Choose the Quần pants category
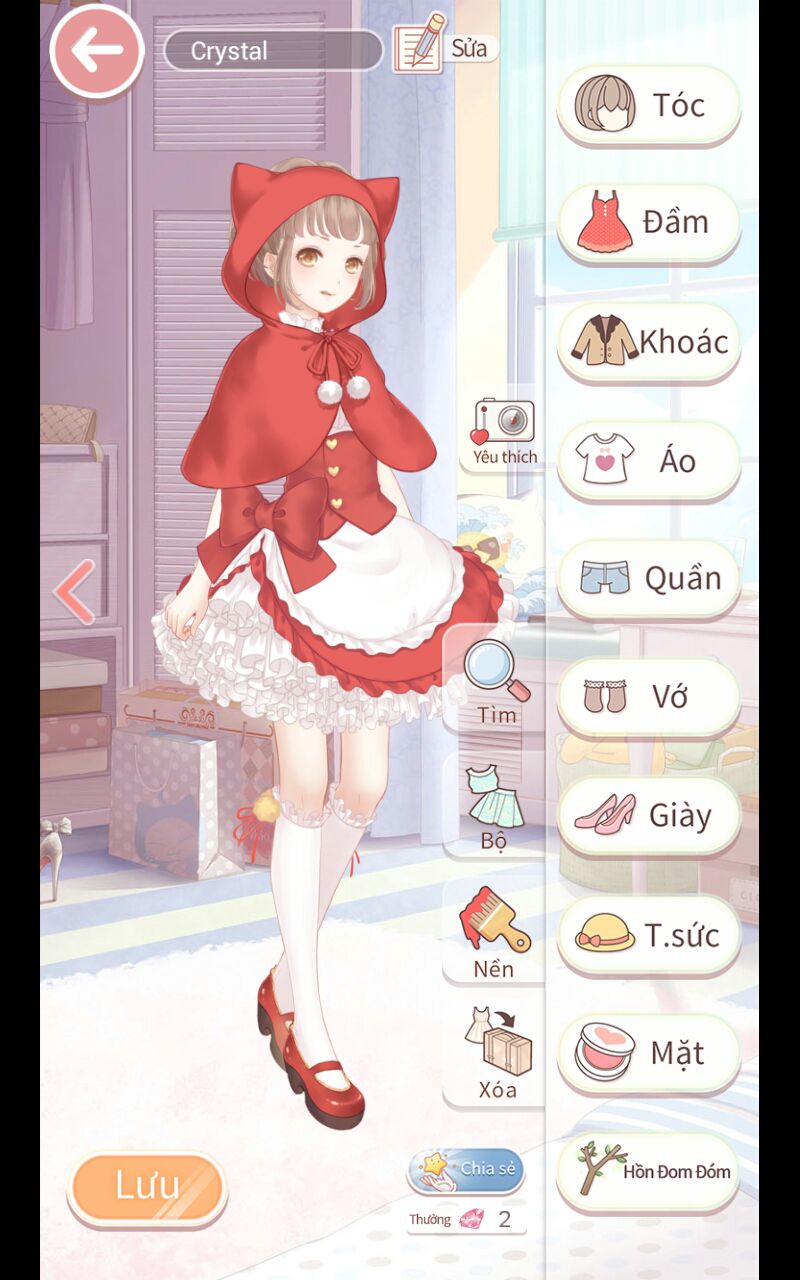 tap(648, 578)
